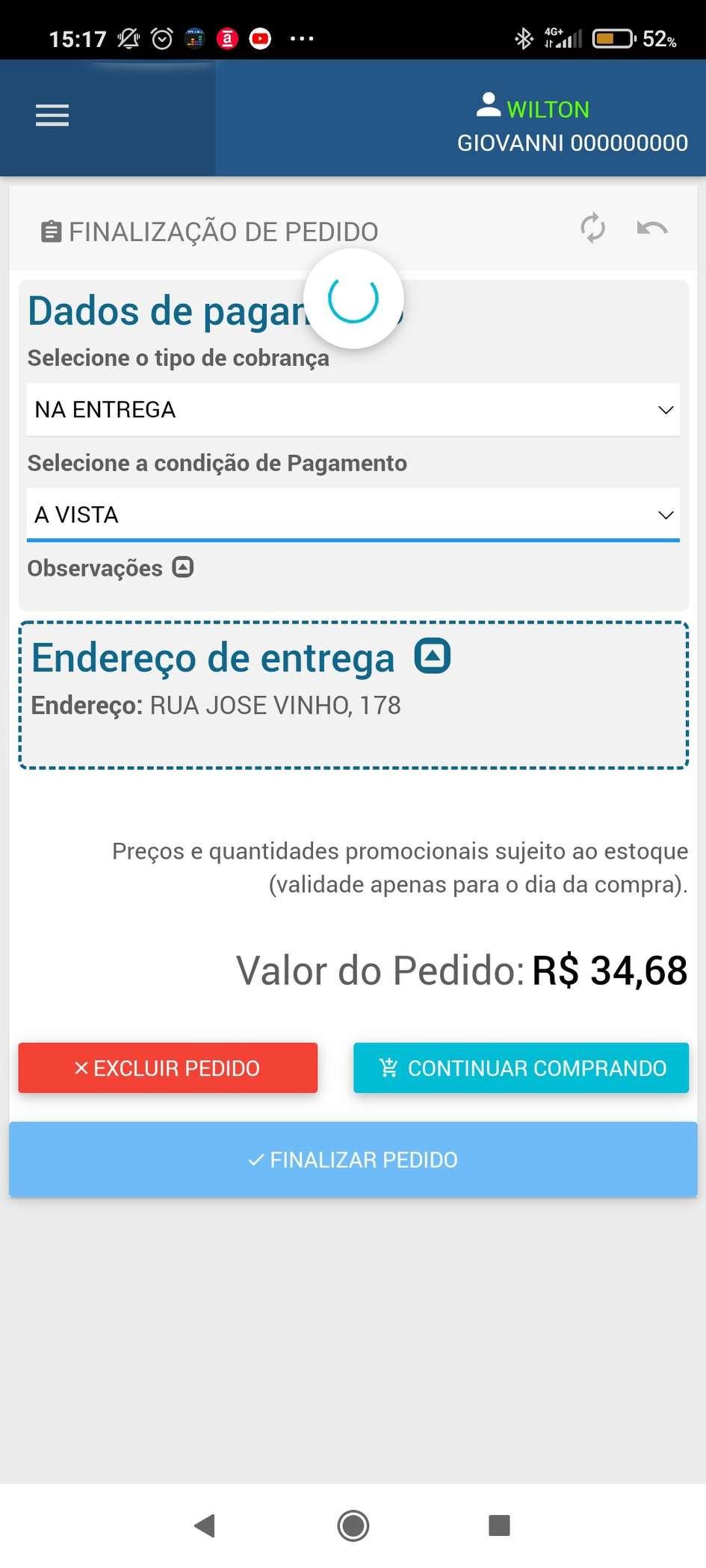706x1568 pixels.
Task: Expand the Observações section
Action: [x=183, y=567]
